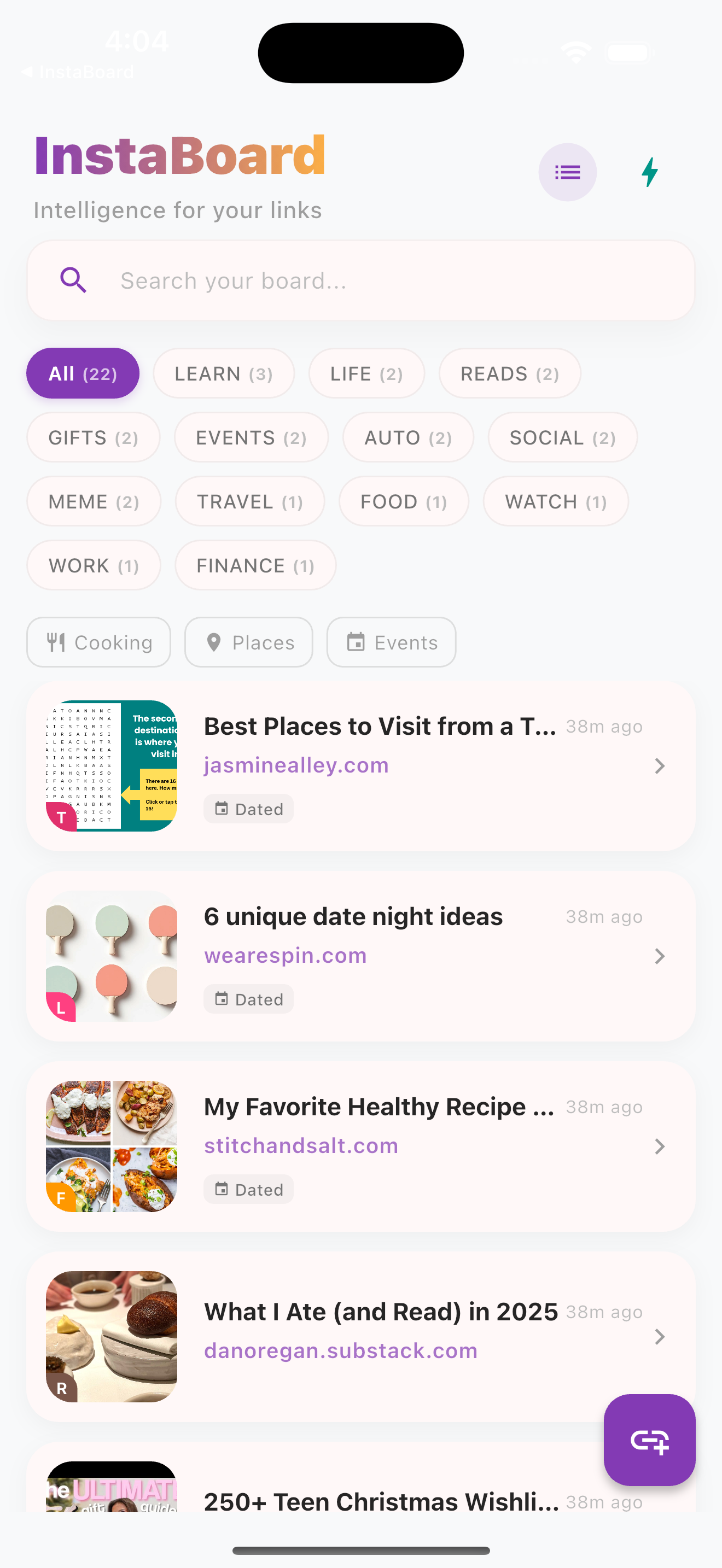The width and height of the screenshot is (722, 1568).
Task: Click the search magnifying glass icon
Action: (73, 280)
